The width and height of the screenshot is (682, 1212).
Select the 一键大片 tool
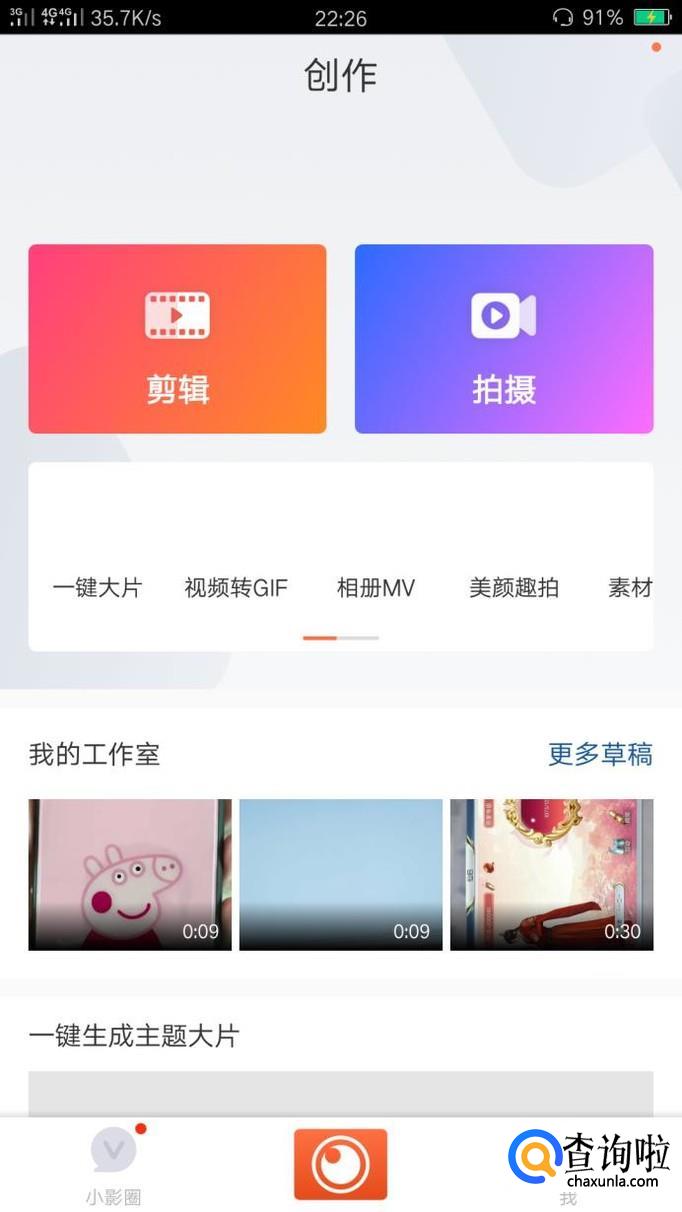pyautogui.click(x=97, y=587)
